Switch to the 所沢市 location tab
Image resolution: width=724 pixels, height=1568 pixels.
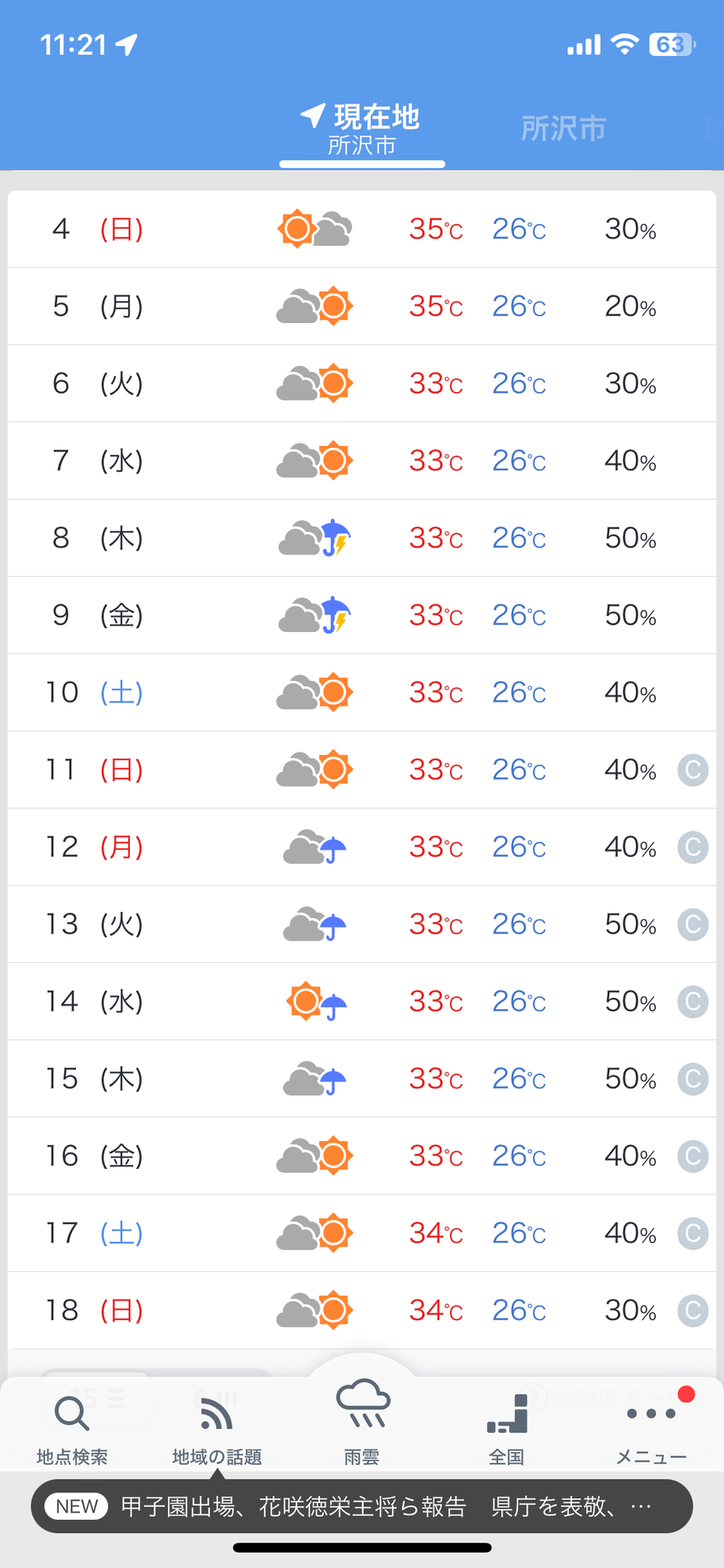coord(563,128)
